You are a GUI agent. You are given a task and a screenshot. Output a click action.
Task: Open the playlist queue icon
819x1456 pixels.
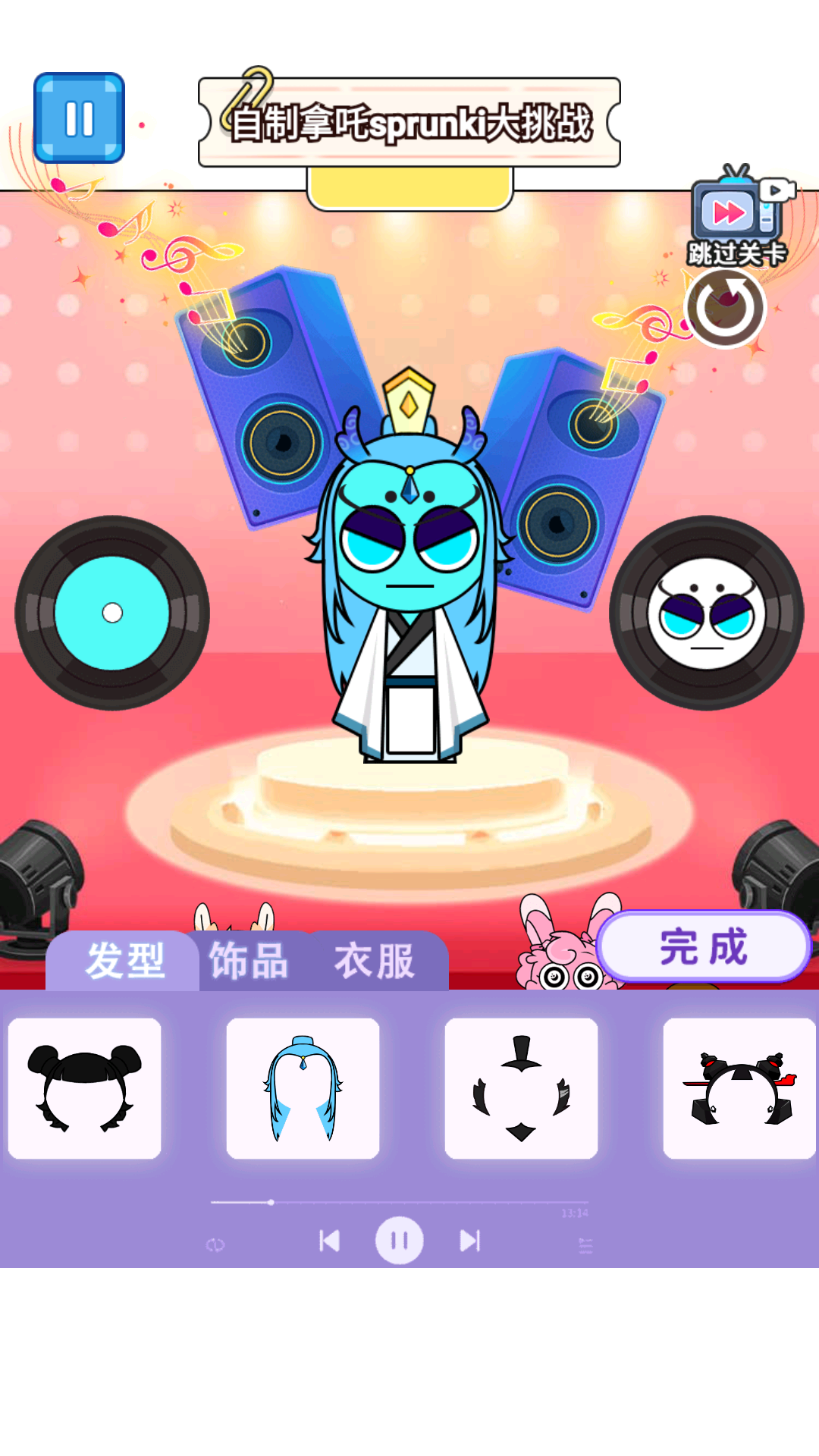585,1245
